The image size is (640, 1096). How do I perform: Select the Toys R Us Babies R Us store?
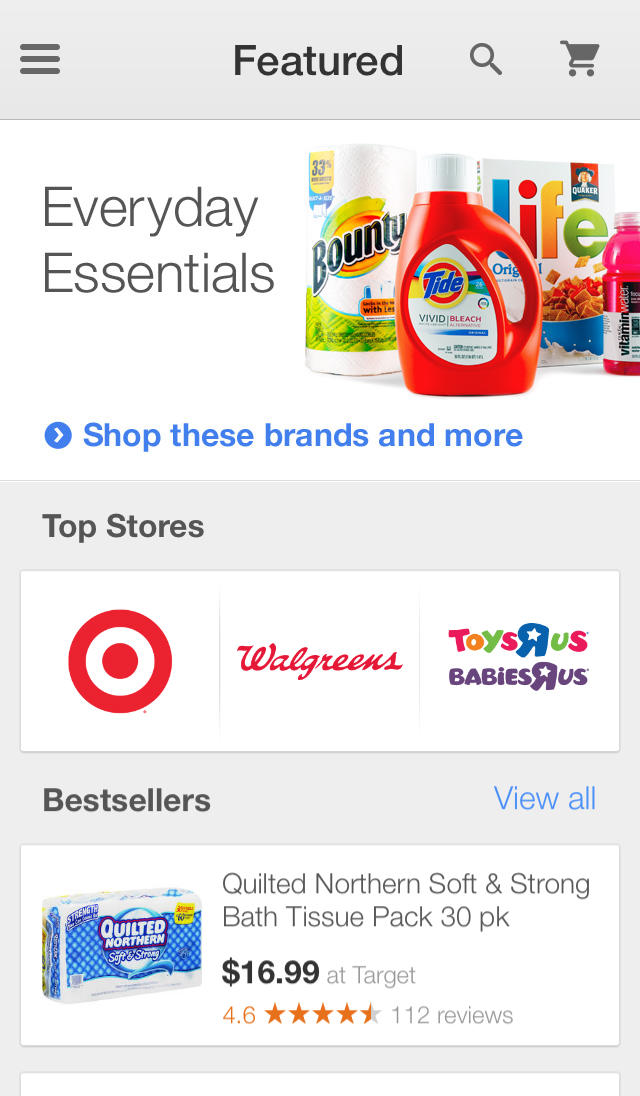[518, 659]
